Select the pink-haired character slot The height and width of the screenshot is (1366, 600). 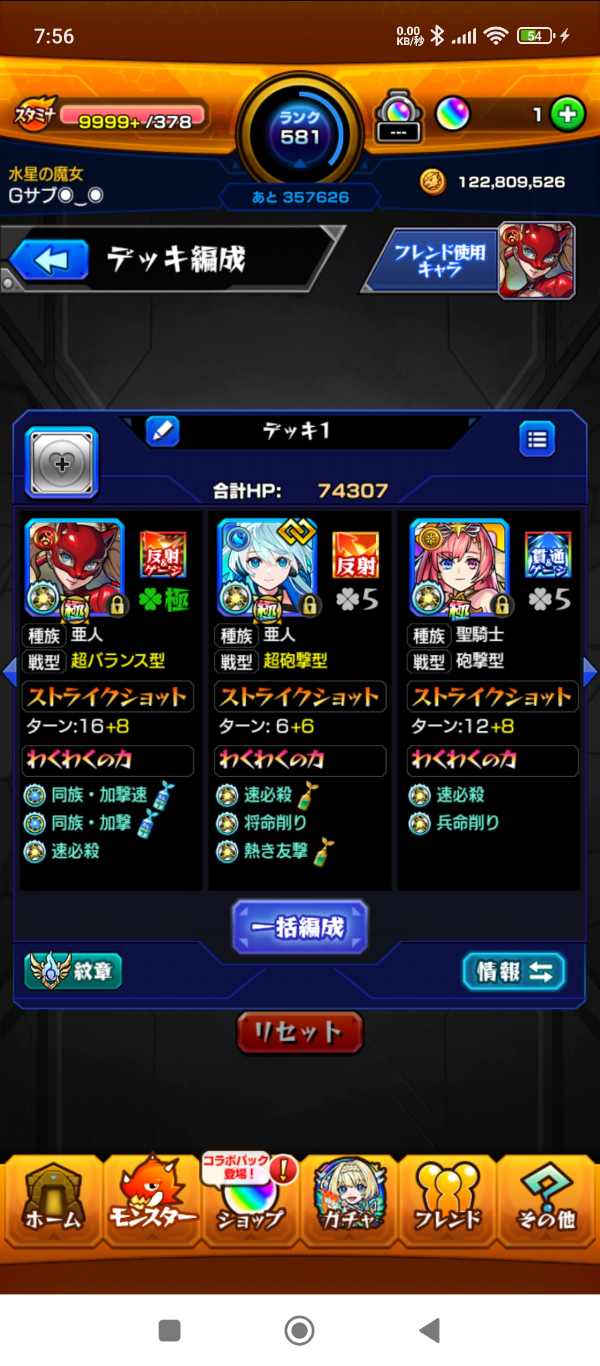pos(458,567)
